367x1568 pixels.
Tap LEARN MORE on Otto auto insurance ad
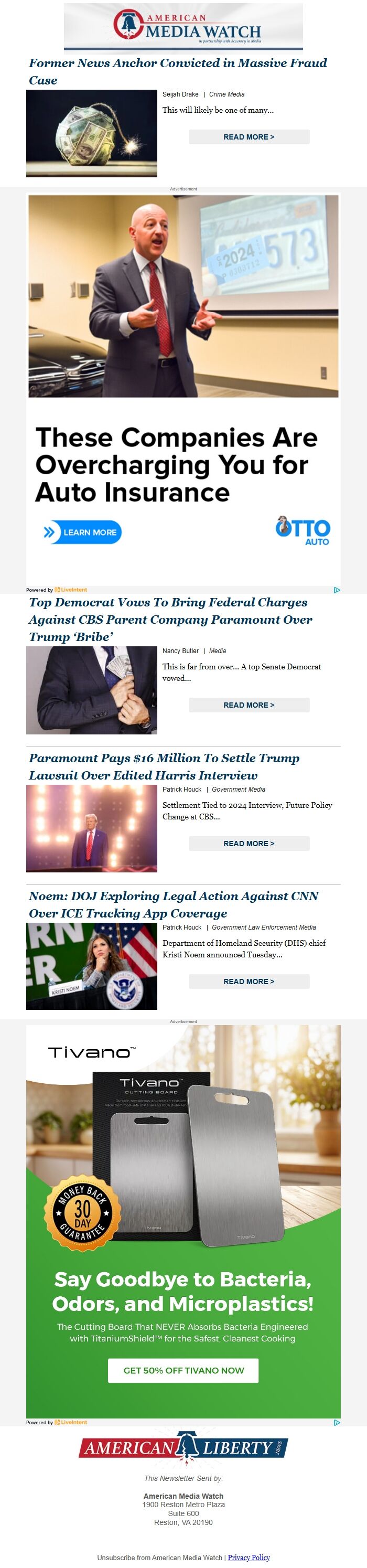(82, 532)
